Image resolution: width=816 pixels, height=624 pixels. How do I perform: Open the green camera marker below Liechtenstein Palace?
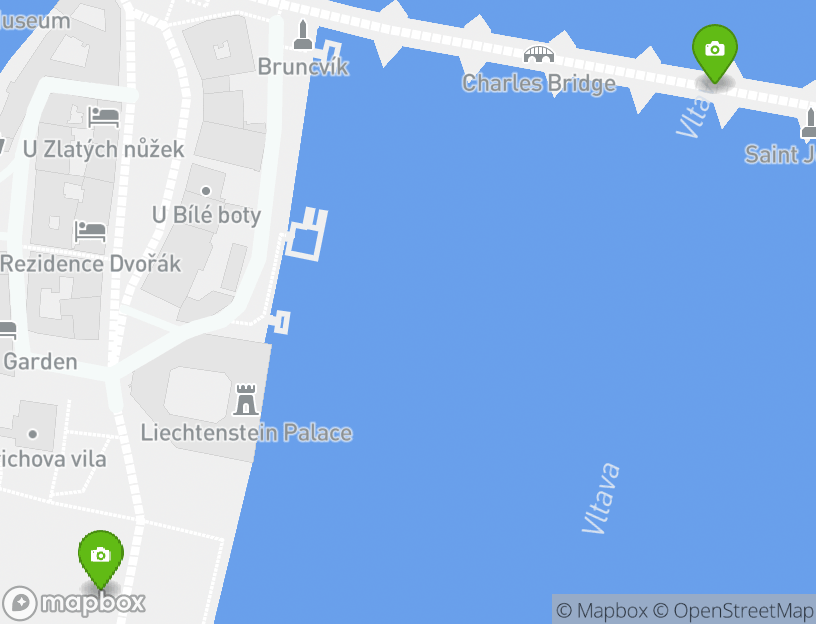[100, 557]
